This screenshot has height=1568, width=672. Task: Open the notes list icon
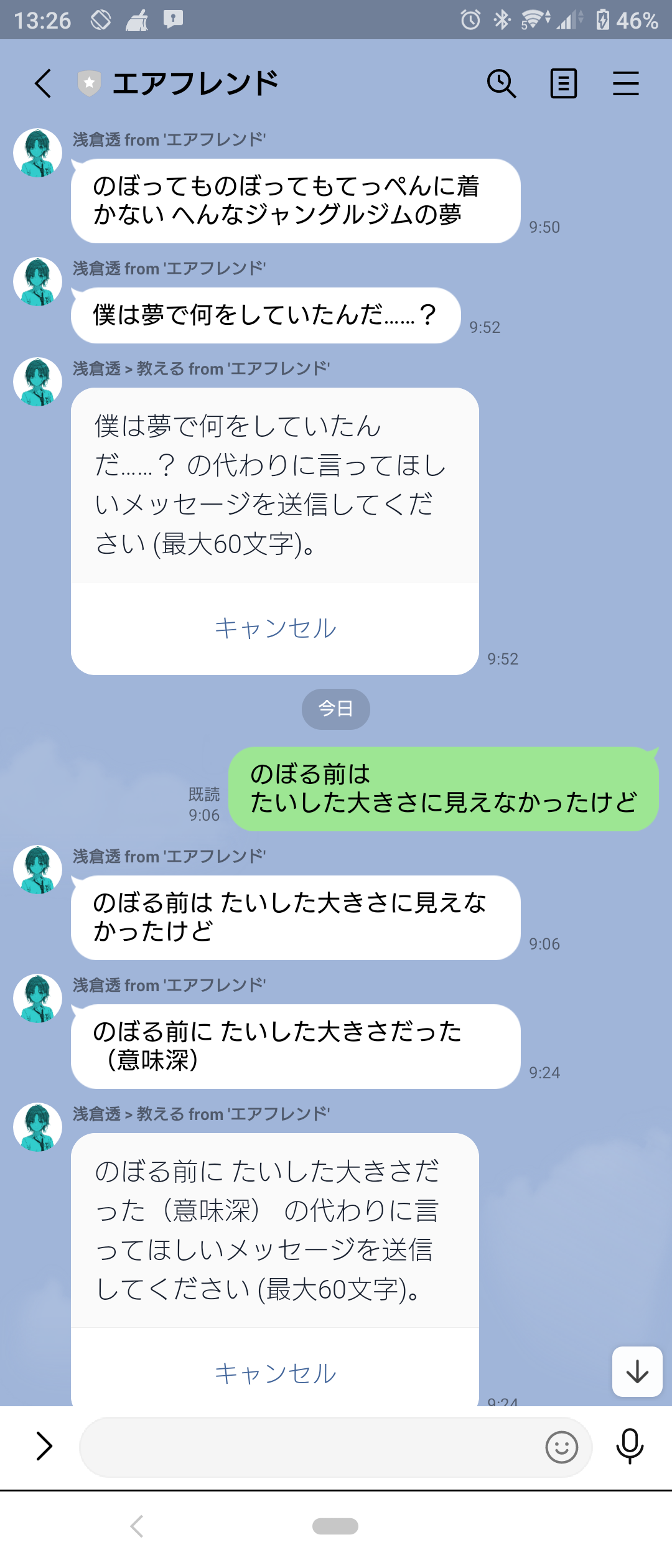563,83
